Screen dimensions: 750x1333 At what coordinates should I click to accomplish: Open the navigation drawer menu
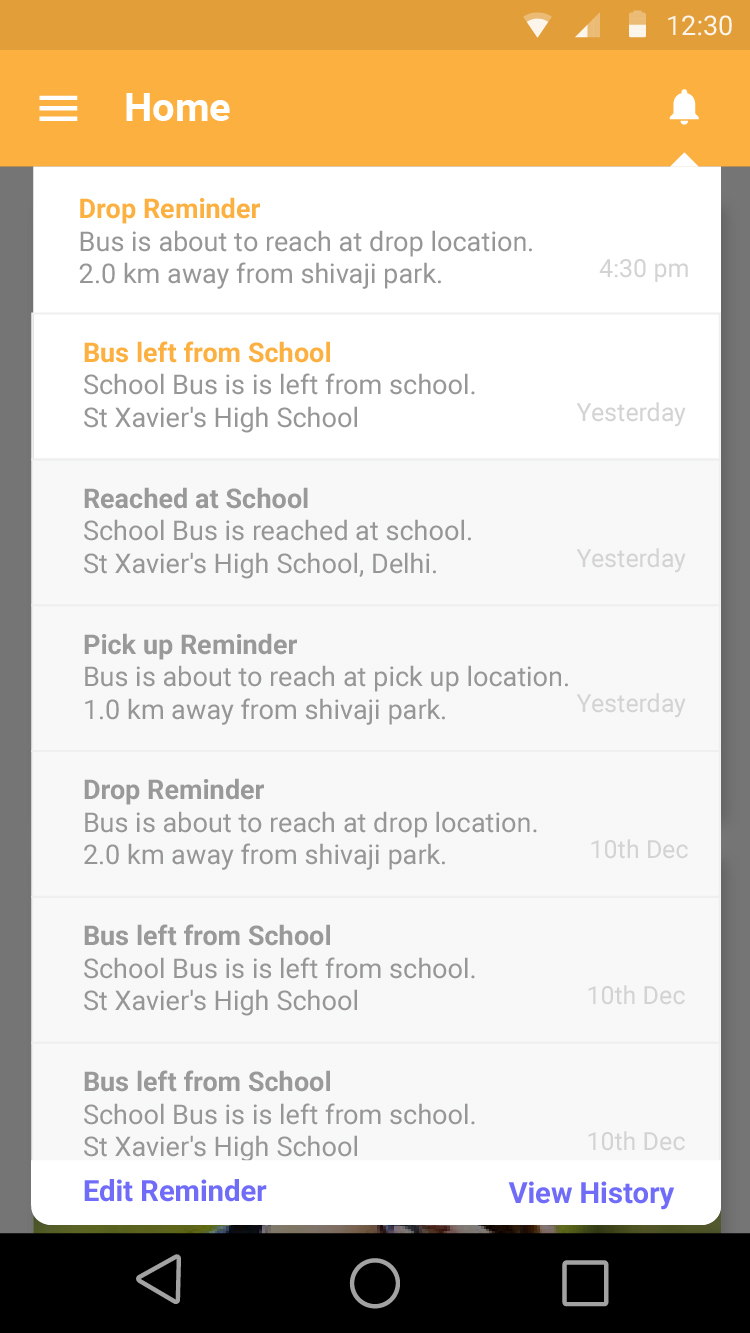click(58, 108)
